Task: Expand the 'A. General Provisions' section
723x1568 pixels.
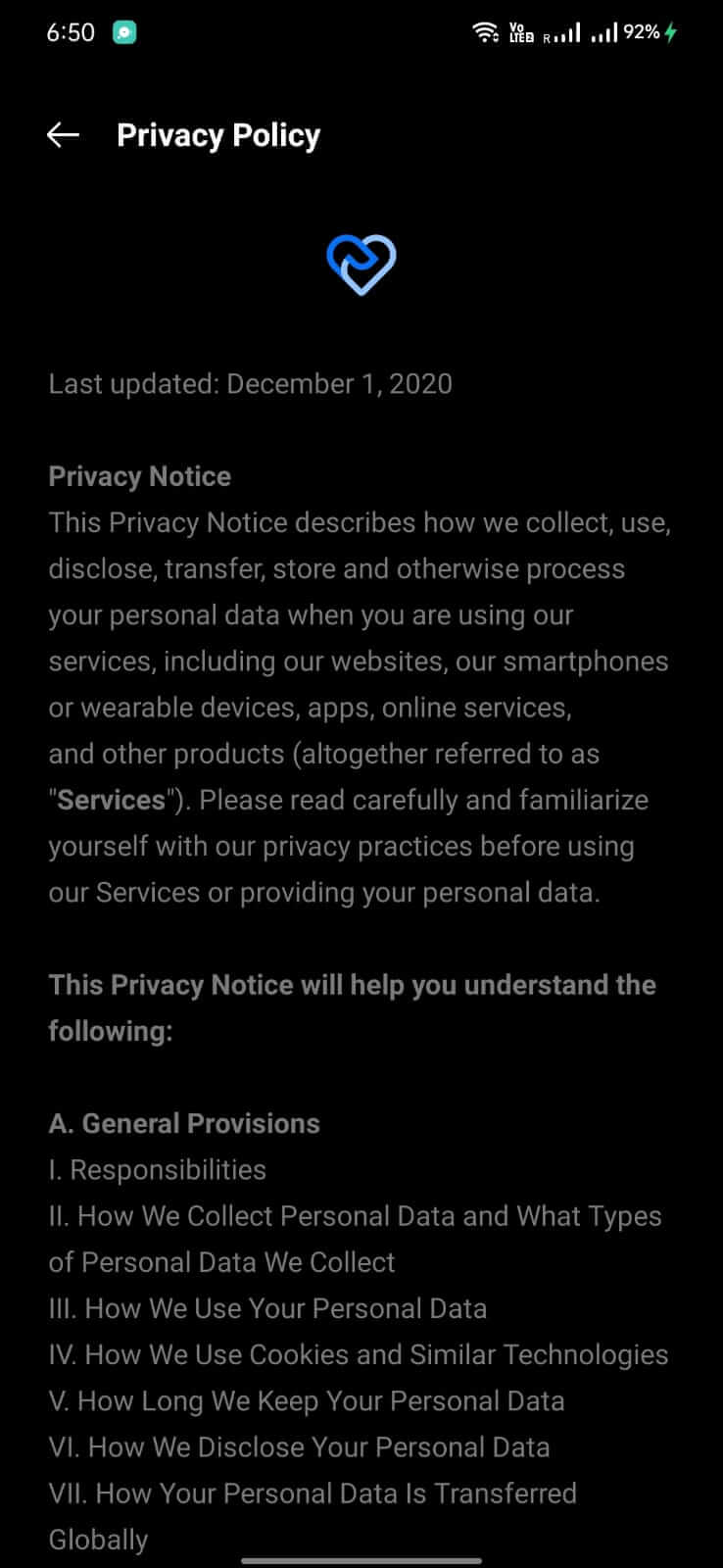Action: click(x=183, y=1123)
